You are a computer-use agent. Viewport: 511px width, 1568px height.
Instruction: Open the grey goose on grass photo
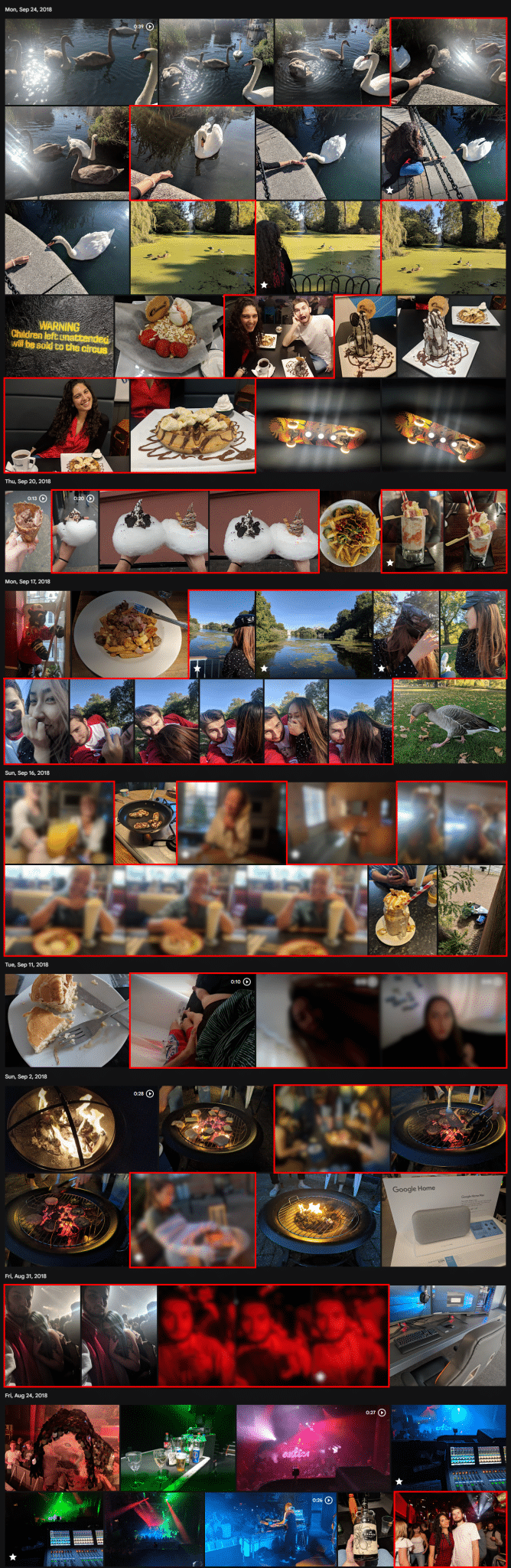click(449, 721)
